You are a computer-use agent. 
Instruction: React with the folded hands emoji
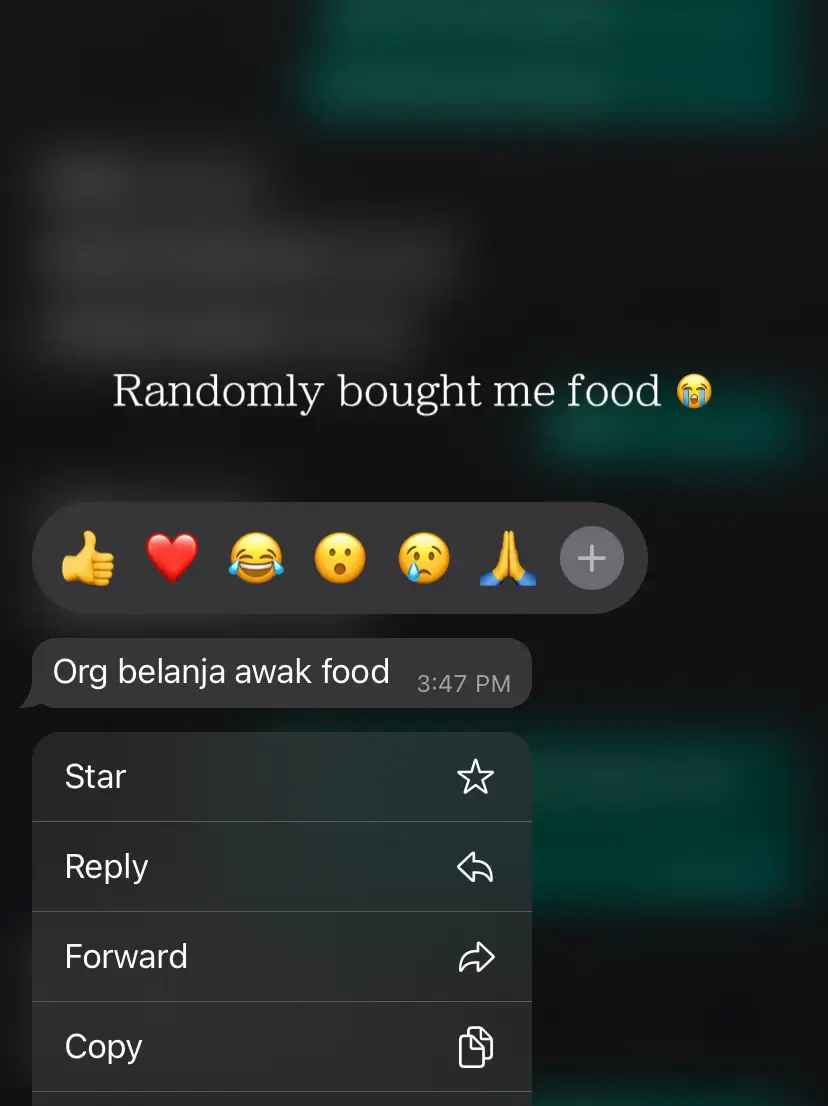[x=508, y=558]
